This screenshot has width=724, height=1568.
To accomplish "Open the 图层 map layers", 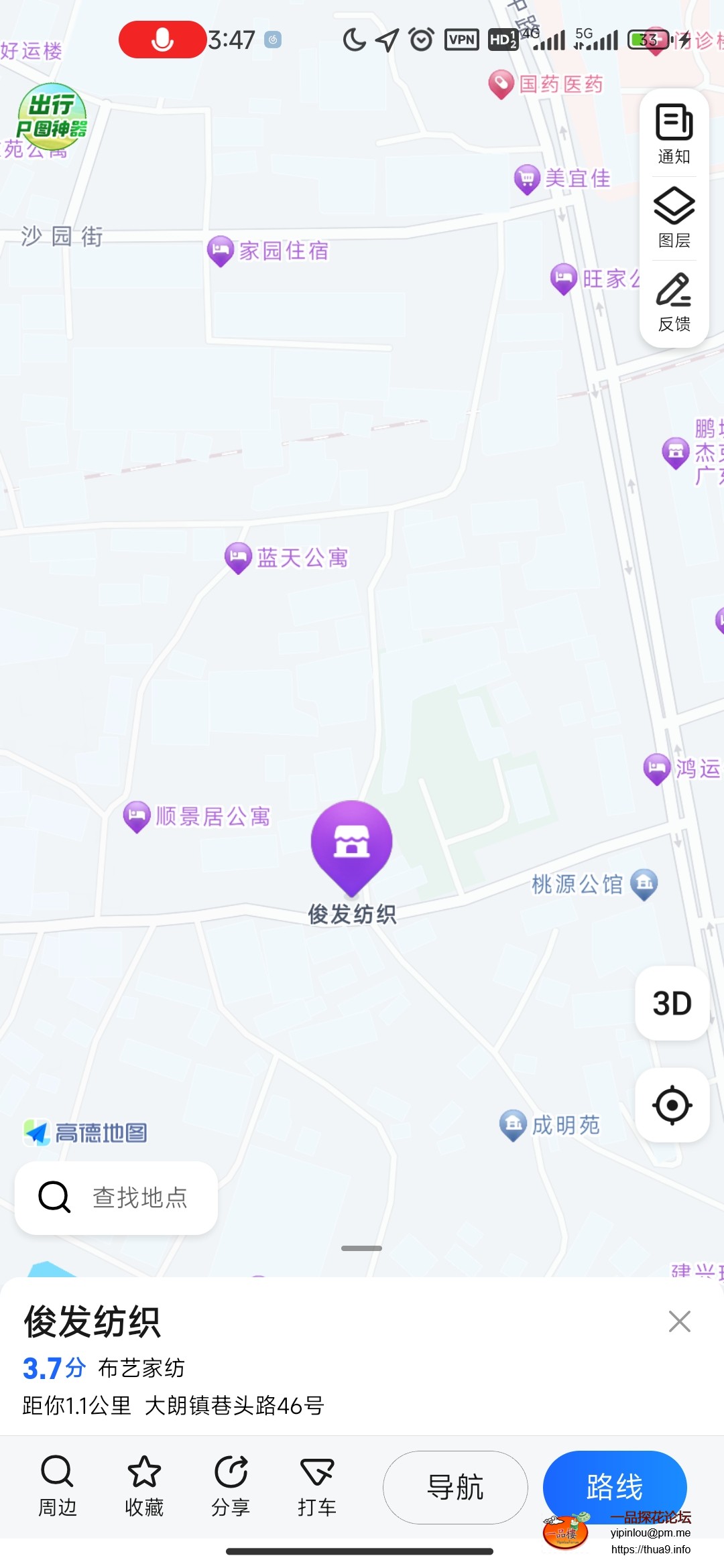I will tap(674, 218).
